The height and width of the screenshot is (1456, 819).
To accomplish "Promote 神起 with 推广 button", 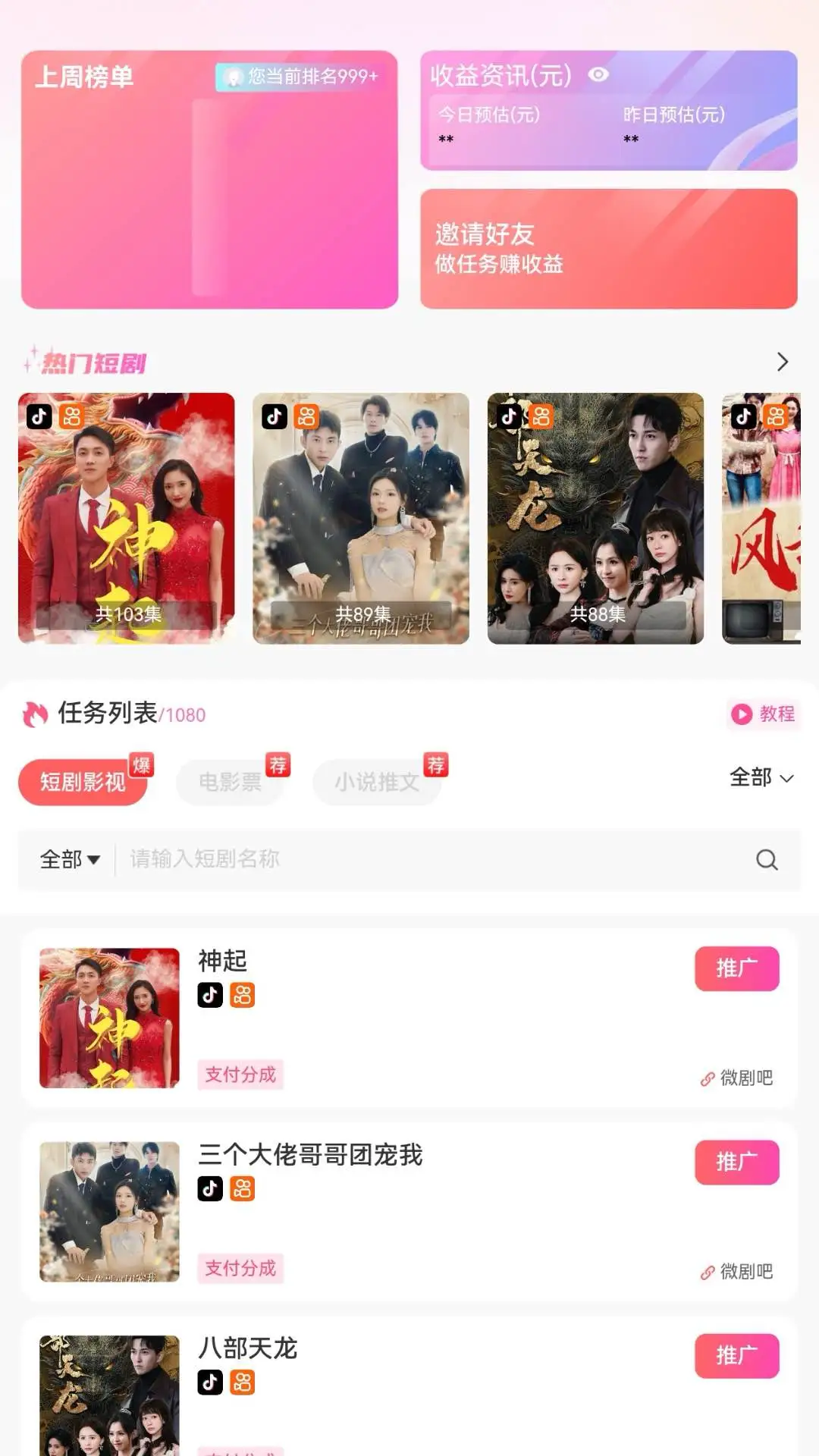I will tap(736, 968).
